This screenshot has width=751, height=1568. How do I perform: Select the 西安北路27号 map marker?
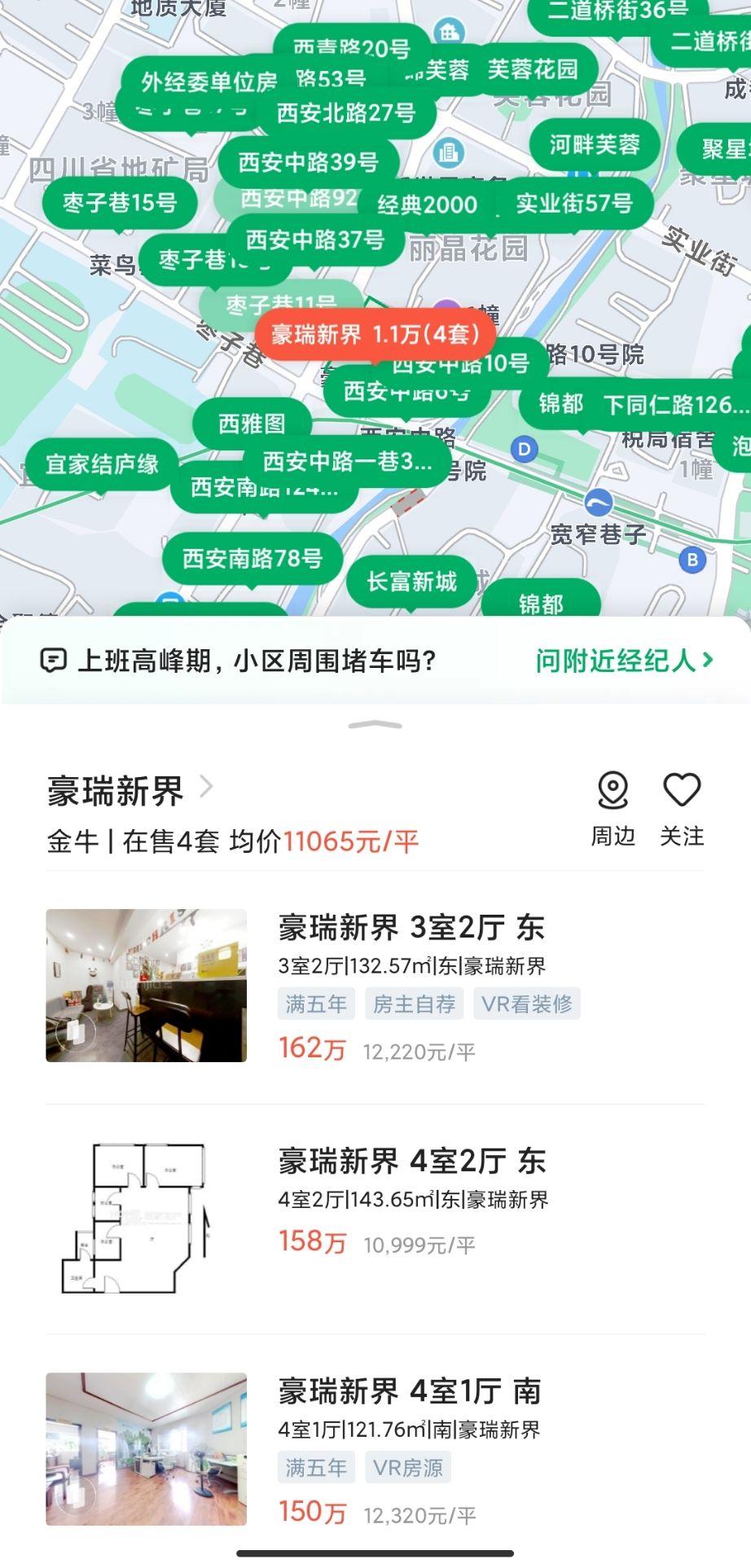pos(346,113)
